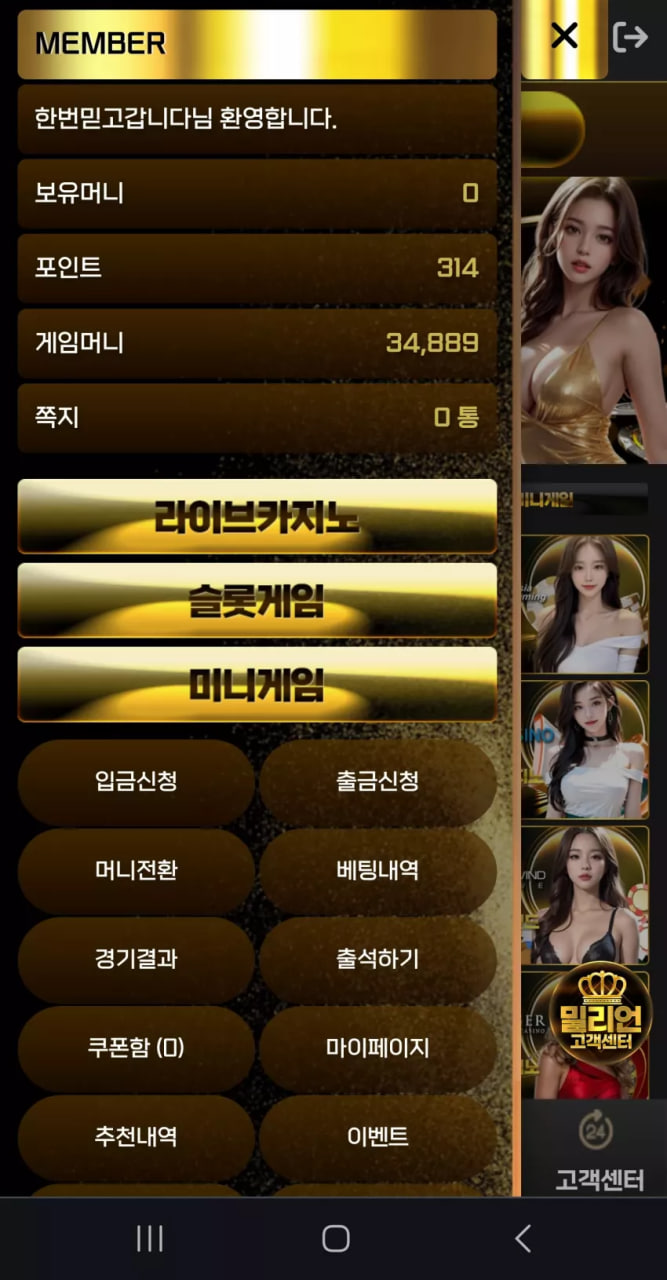Request a withdrawal via 출금신청
The height and width of the screenshot is (1280, 667).
pos(378,781)
